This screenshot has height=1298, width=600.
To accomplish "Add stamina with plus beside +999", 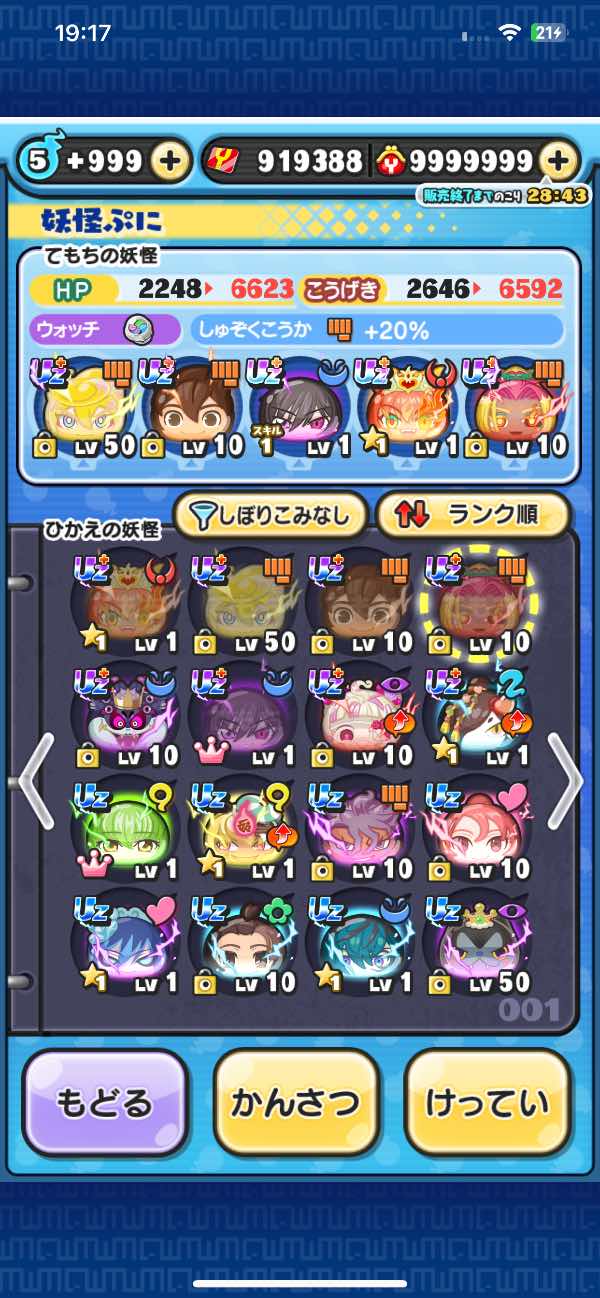I will [171, 161].
